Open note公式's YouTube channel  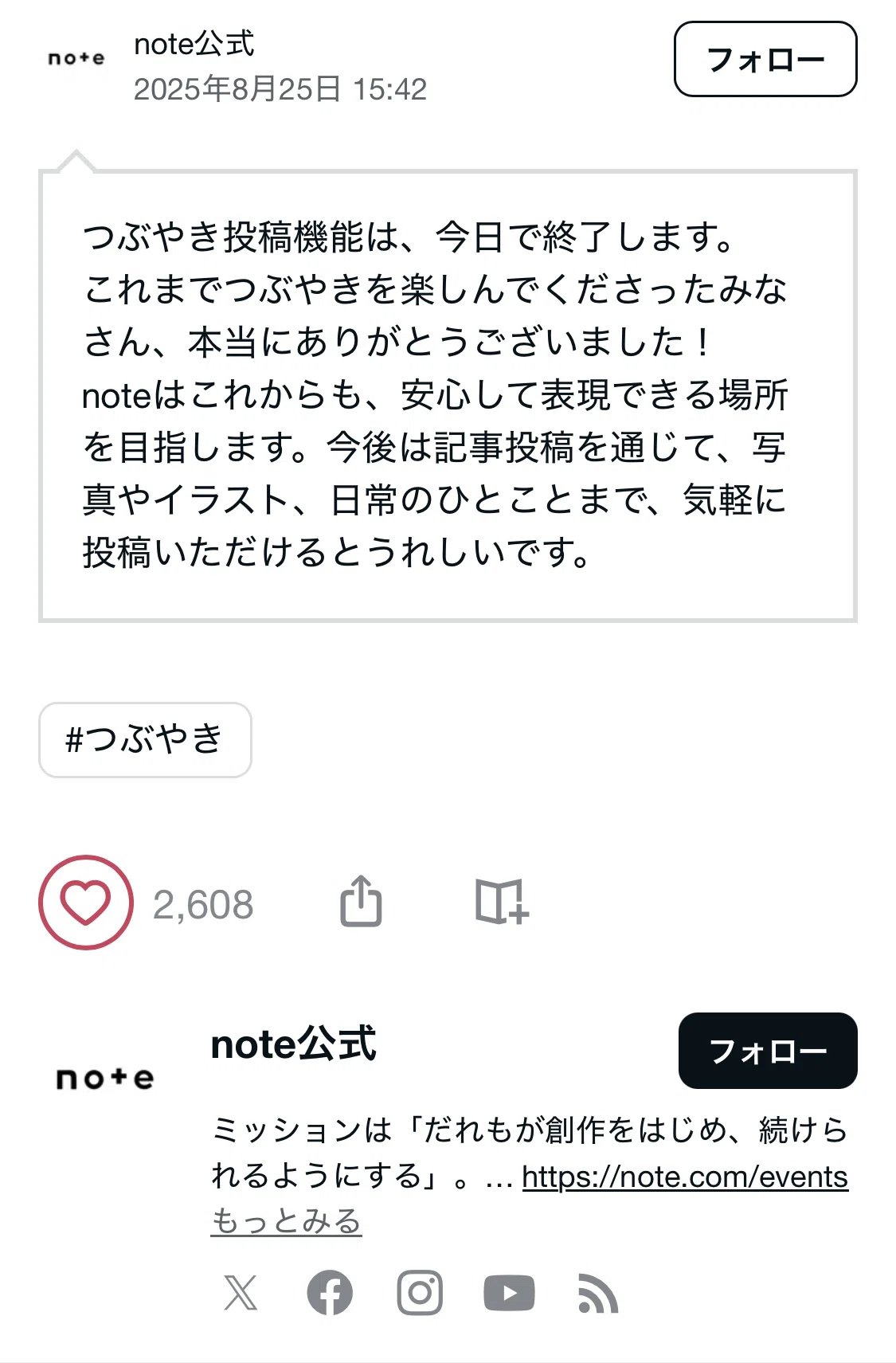[x=509, y=1292]
